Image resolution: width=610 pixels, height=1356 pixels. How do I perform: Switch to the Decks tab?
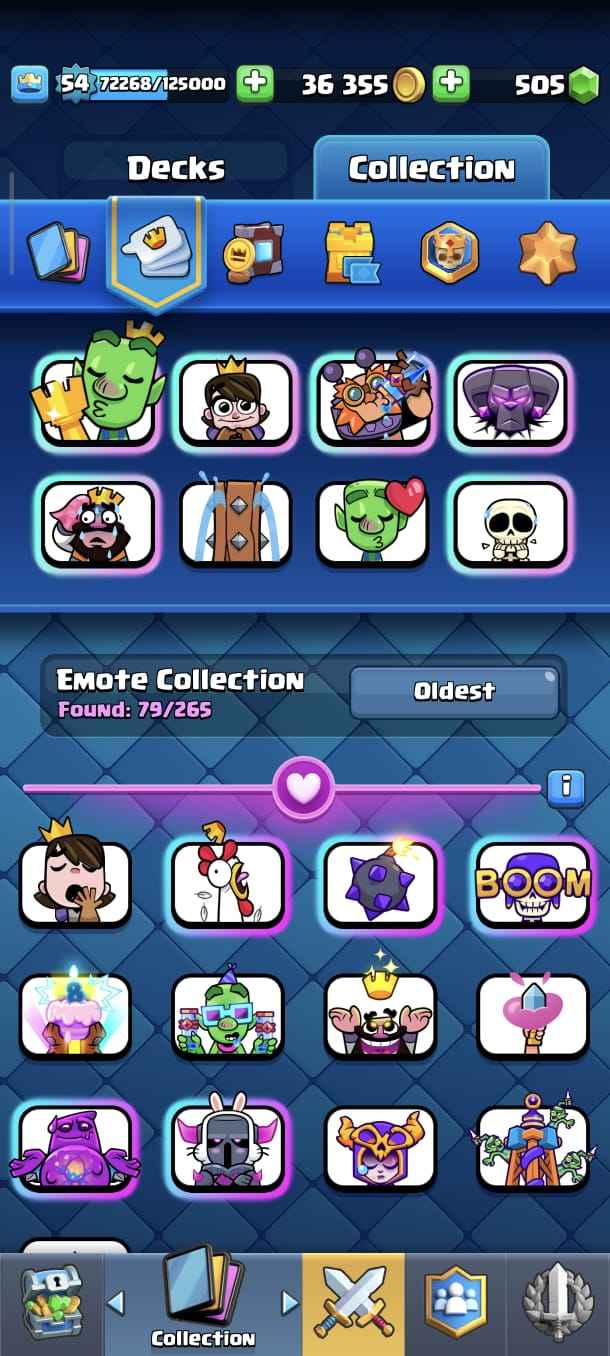(x=176, y=168)
